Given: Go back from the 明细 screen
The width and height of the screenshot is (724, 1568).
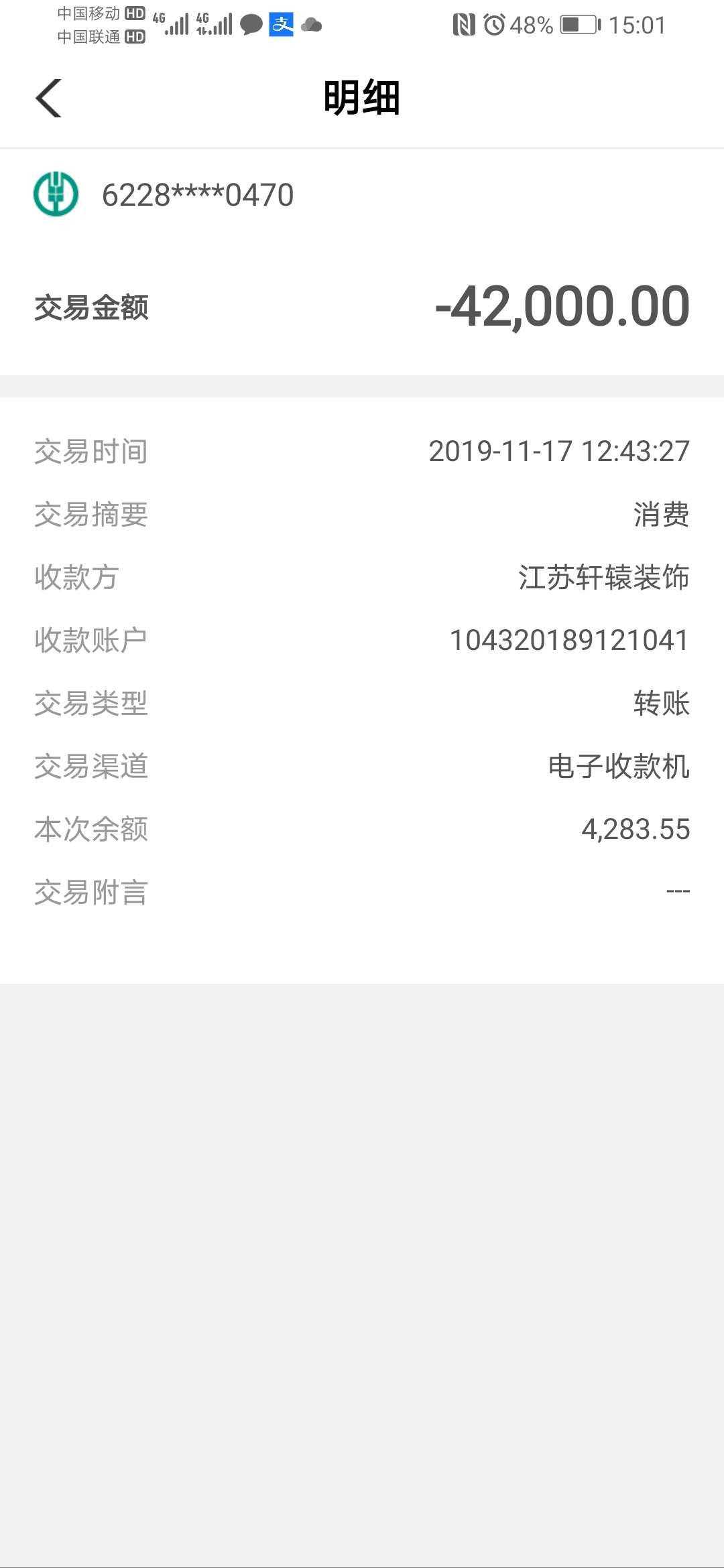Looking at the screenshot, I should pos(48,99).
